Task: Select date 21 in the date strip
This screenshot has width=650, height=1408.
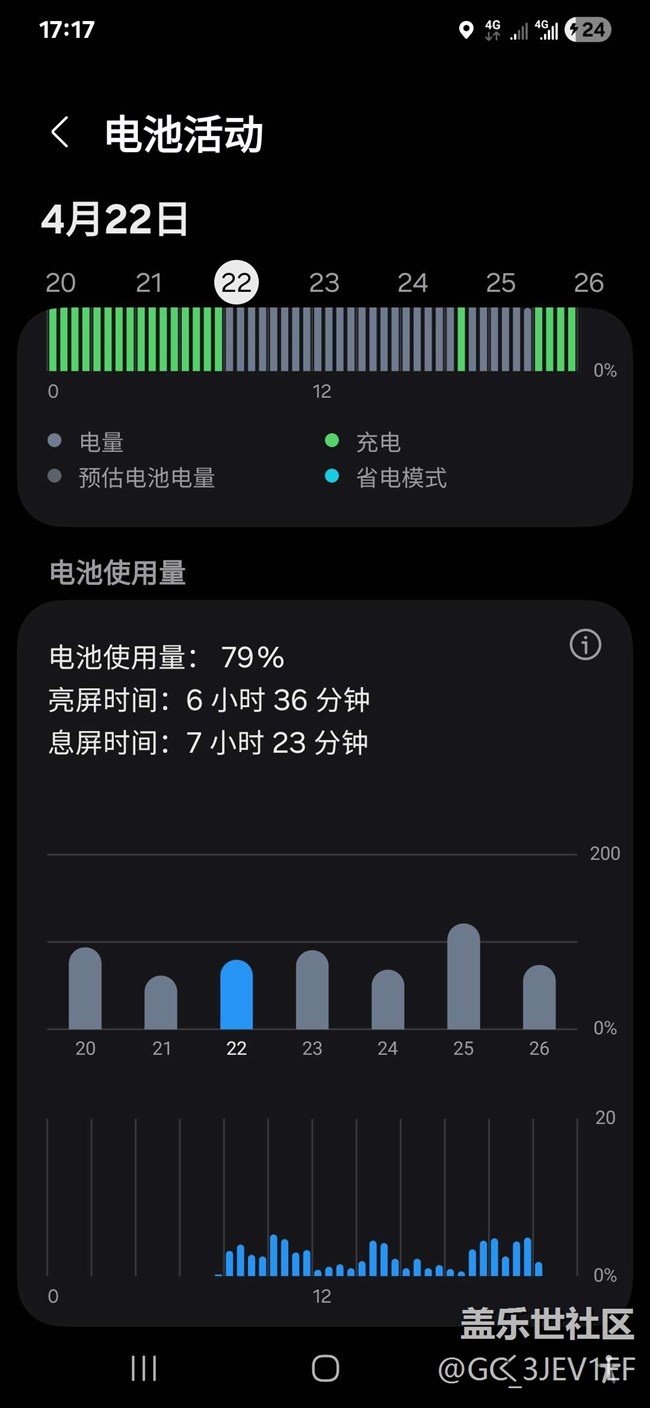Action: (149, 283)
